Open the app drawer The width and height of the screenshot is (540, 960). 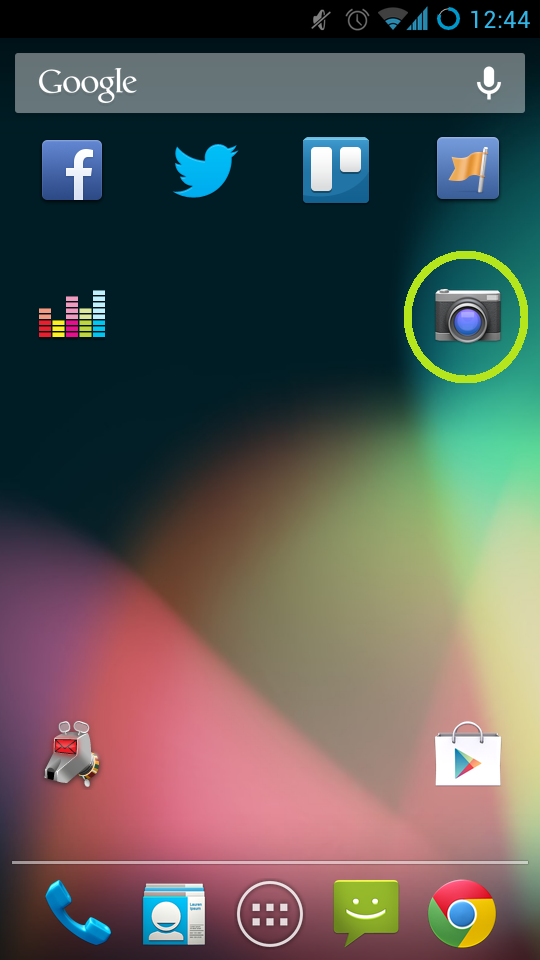pyautogui.click(x=270, y=913)
